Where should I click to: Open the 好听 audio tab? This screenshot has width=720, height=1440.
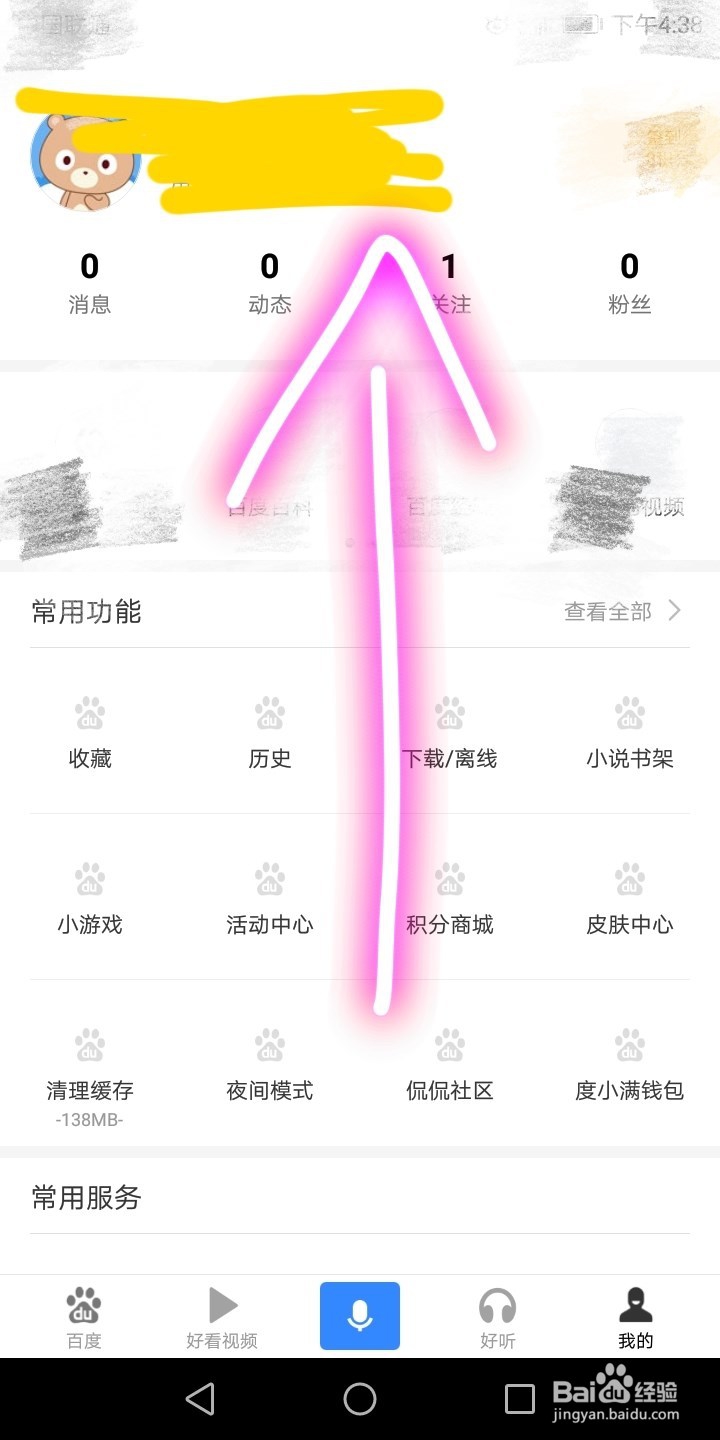(x=497, y=1315)
